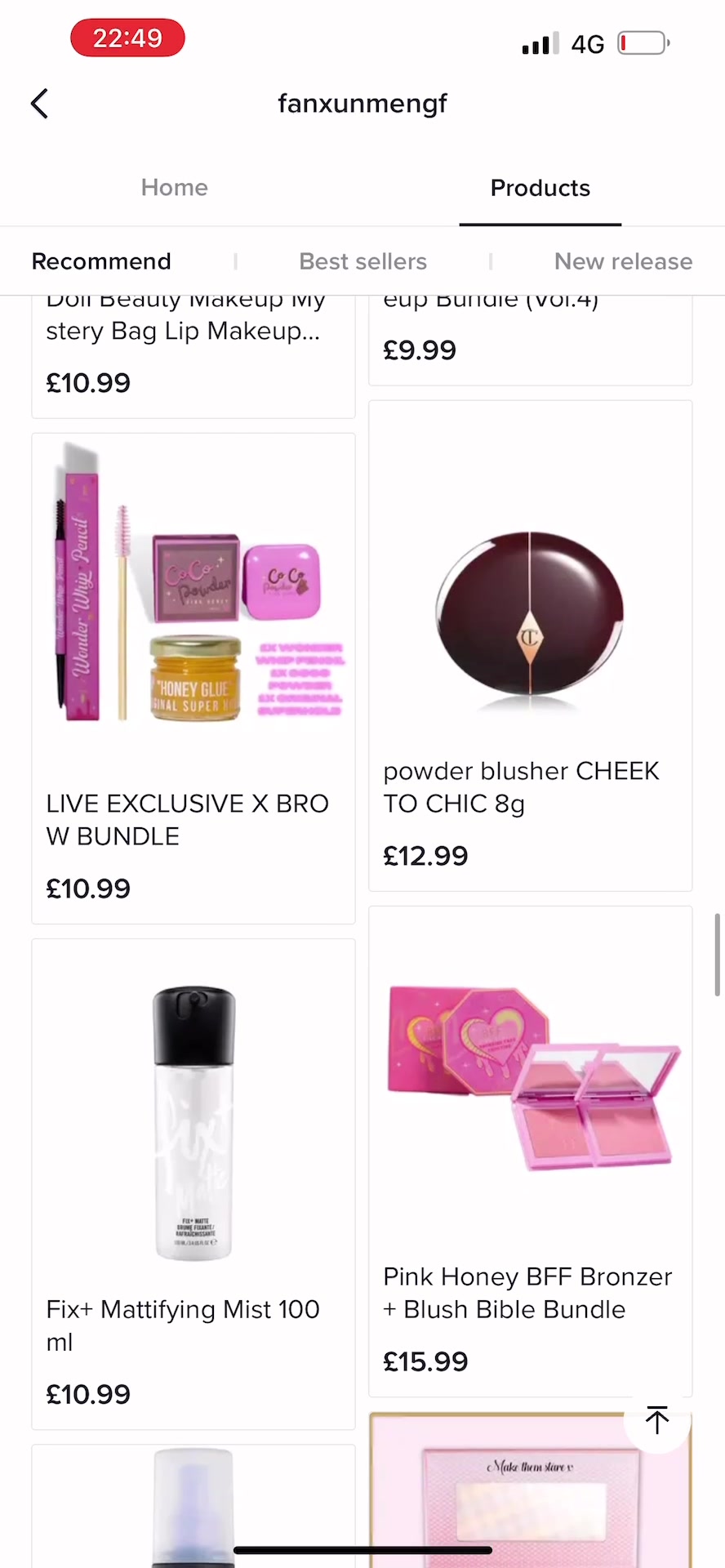This screenshot has width=725, height=1568.
Task: View Fix+ Mattifying Mist 100 ml
Action: click(193, 1184)
